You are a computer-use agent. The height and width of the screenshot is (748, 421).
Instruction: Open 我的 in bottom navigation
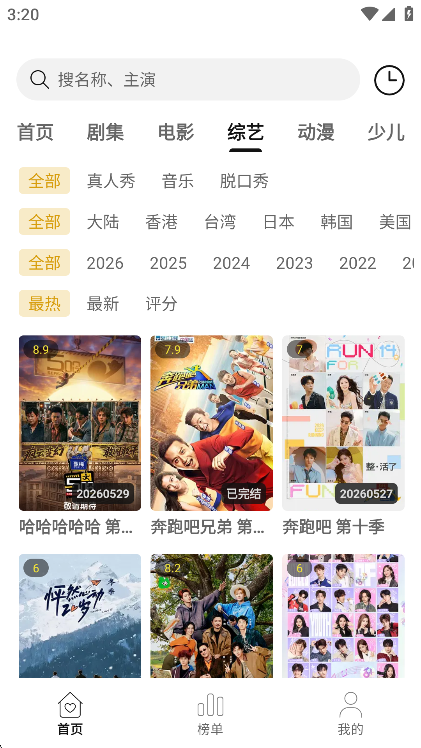coord(350,714)
